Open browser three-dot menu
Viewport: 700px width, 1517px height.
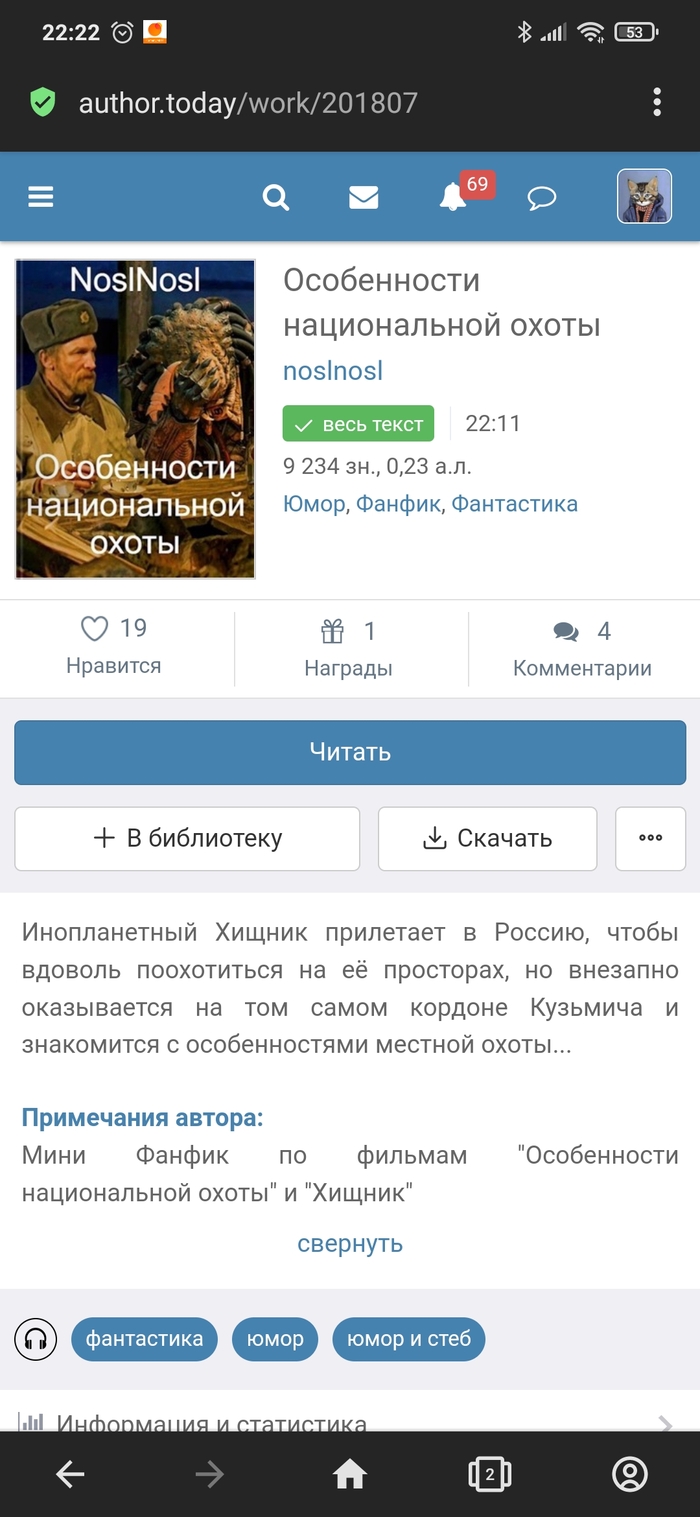coord(657,102)
